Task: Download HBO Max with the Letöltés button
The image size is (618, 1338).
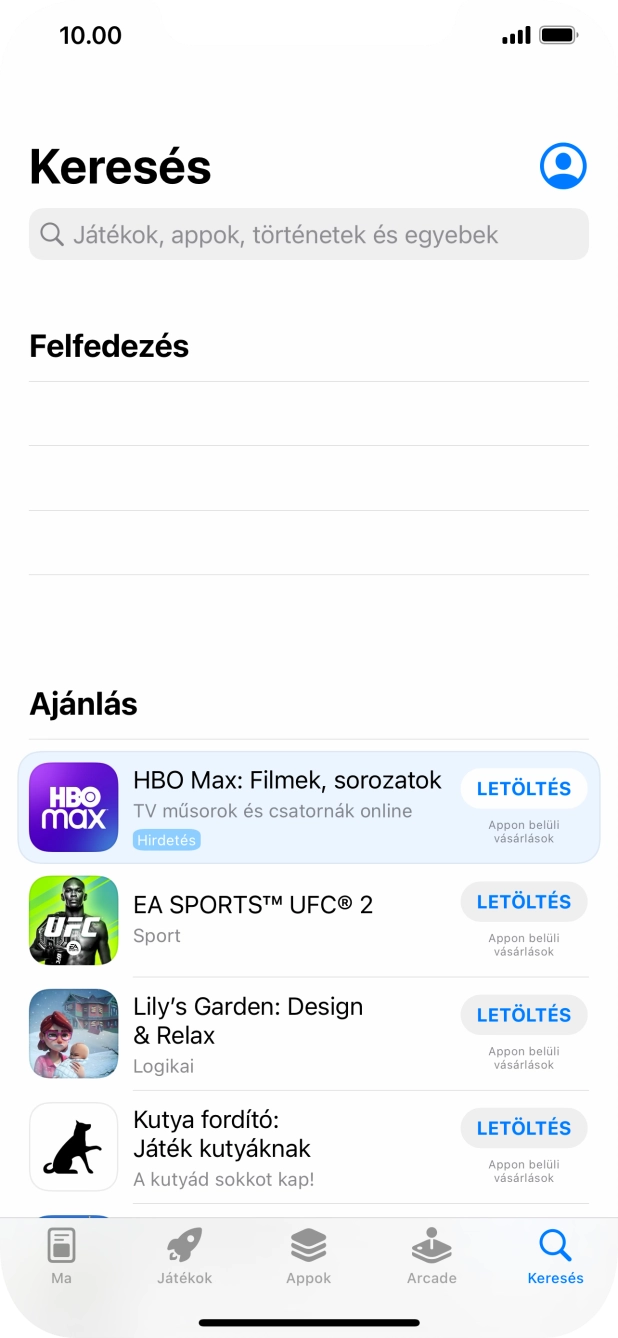Action: click(x=523, y=789)
